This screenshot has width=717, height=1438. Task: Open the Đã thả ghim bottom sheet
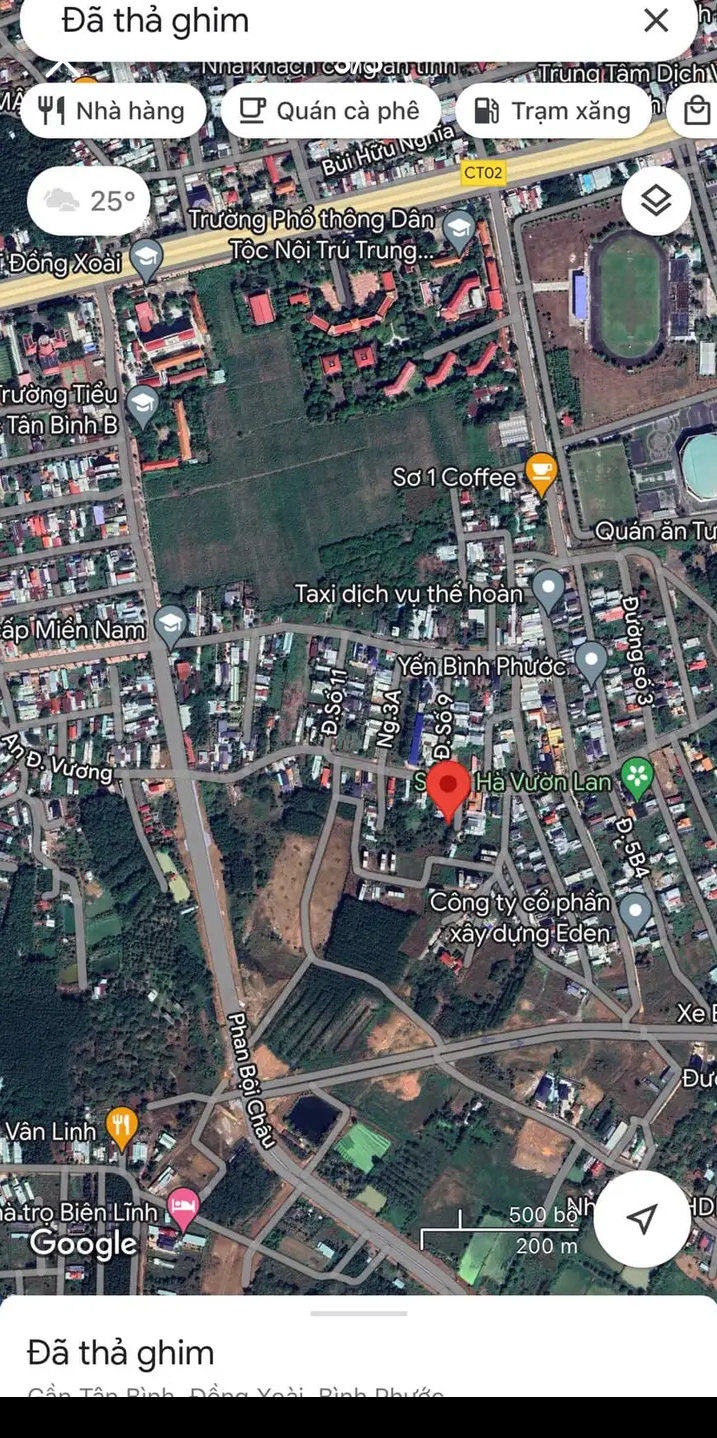[x=358, y=1353]
